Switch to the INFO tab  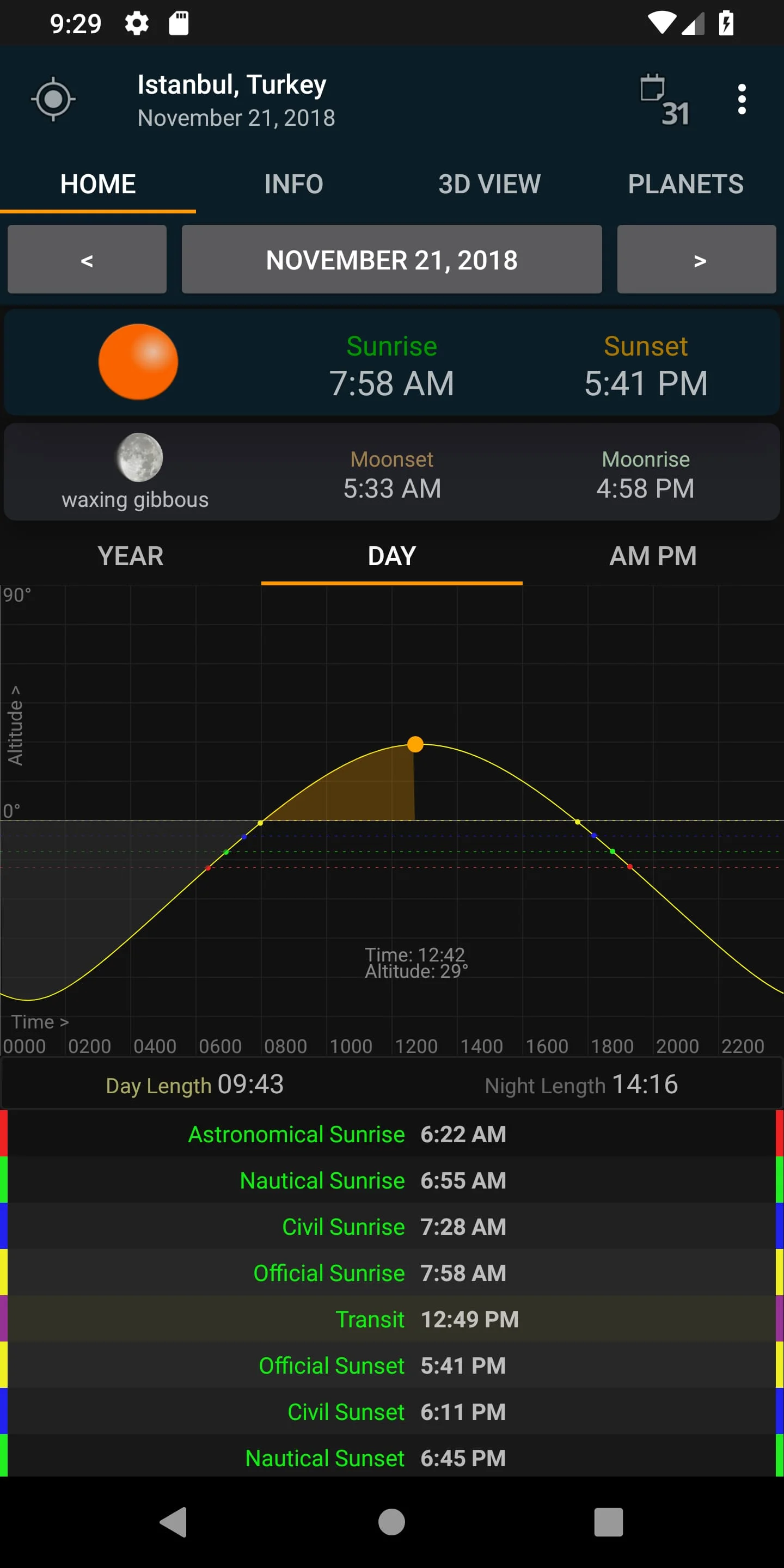tap(293, 184)
